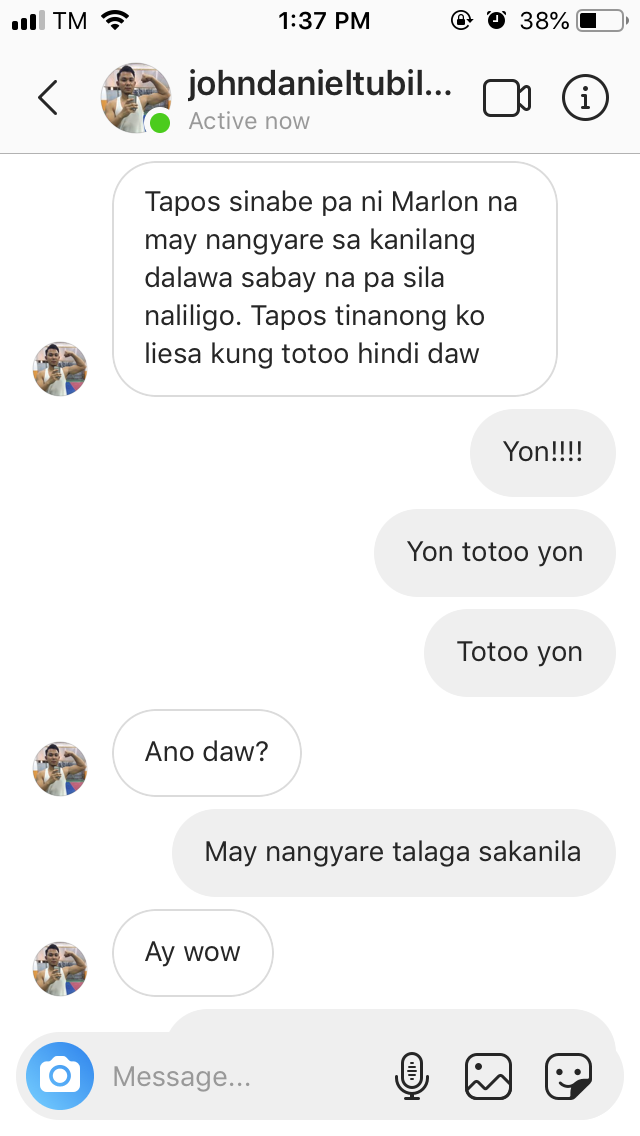Viewport: 640px width, 1136px height.
Task: Open johndanieltubil's profile from the header name
Action: tap(320, 83)
